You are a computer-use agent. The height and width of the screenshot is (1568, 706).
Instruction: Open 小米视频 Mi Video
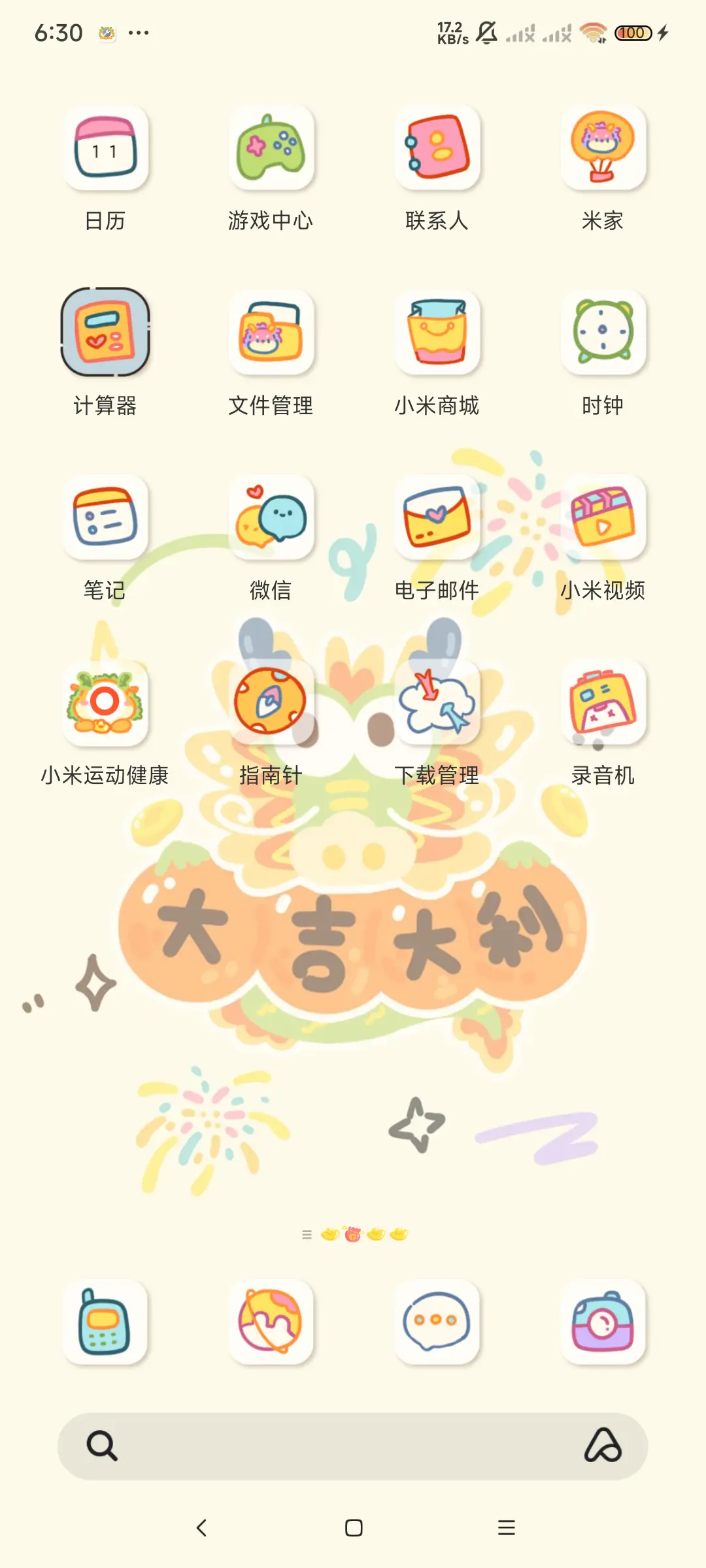pos(603,519)
